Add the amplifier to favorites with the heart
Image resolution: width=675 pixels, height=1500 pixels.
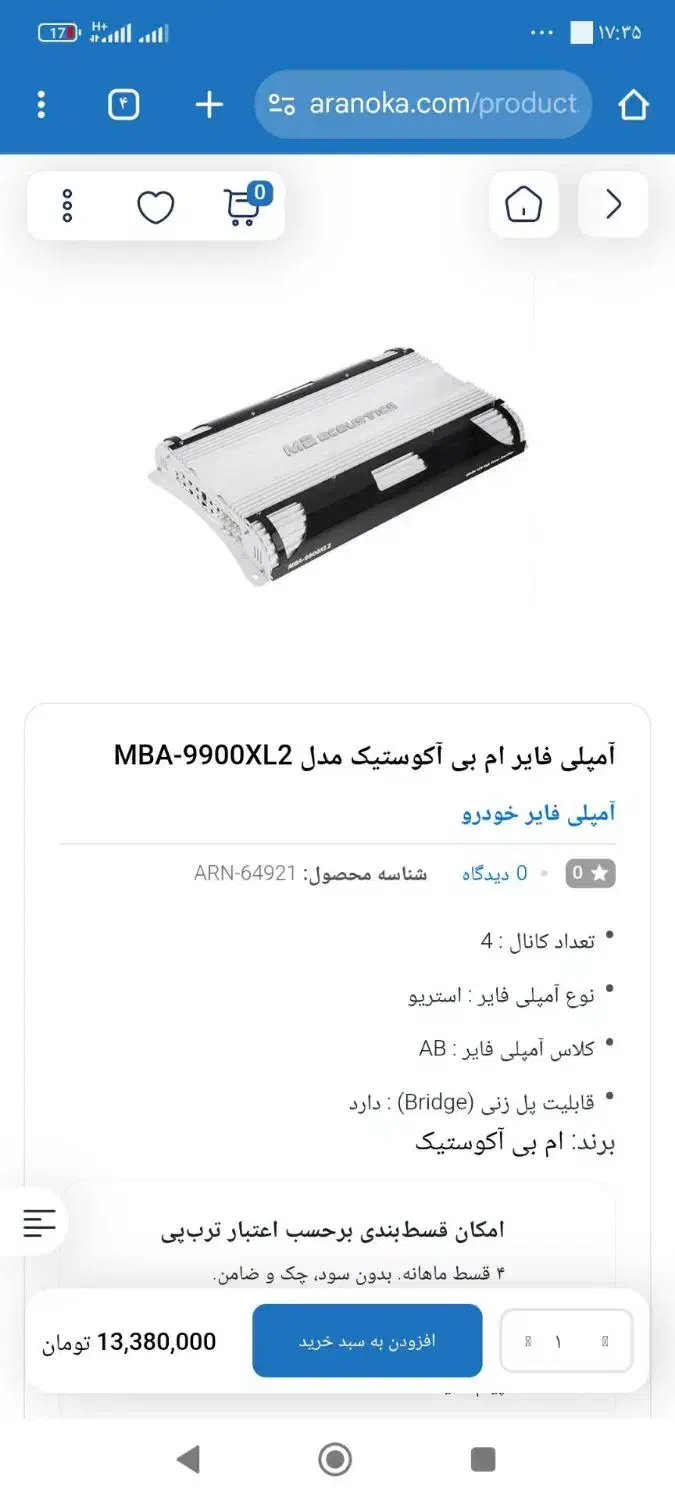click(x=155, y=207)
